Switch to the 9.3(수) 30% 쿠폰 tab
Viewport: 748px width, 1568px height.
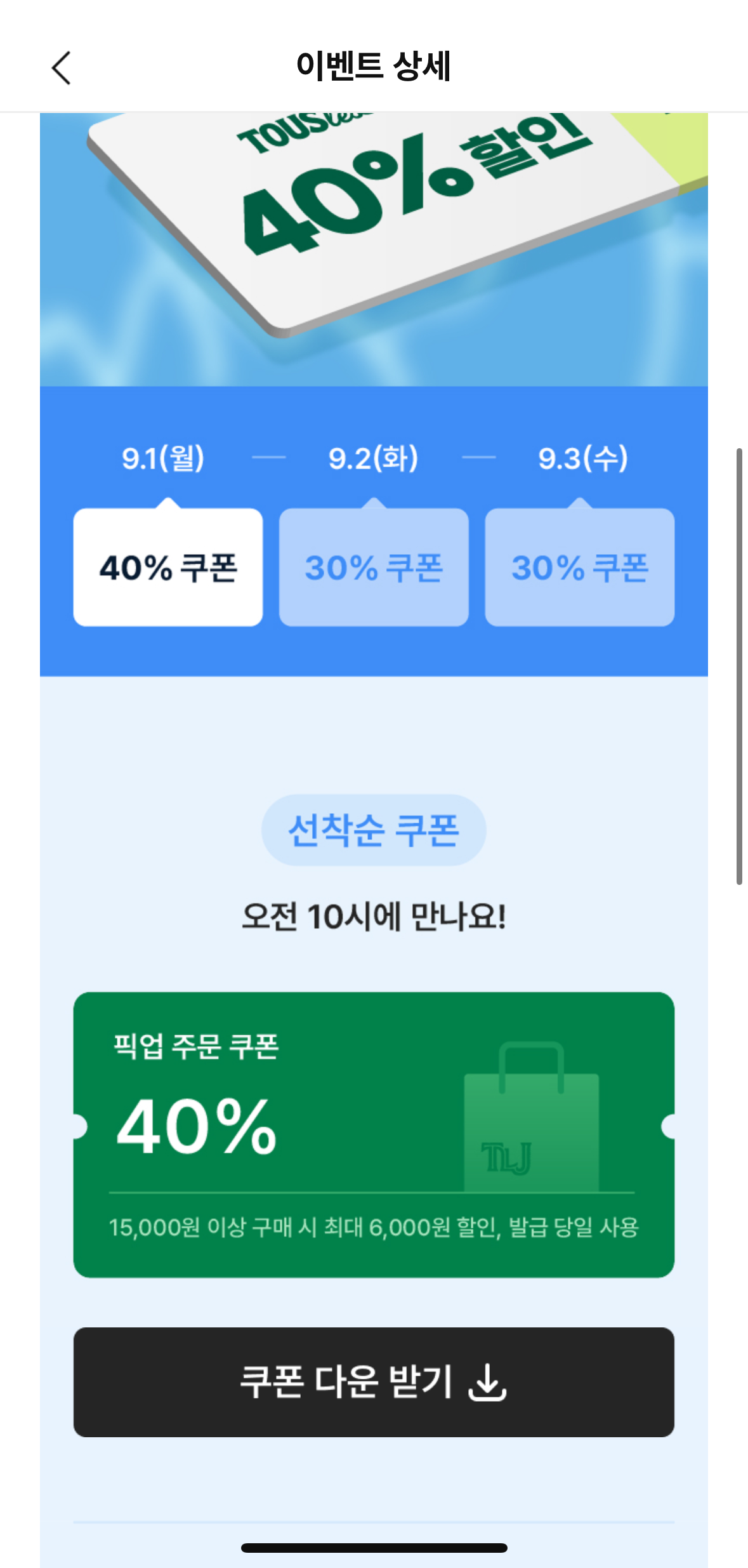point(580,567)
